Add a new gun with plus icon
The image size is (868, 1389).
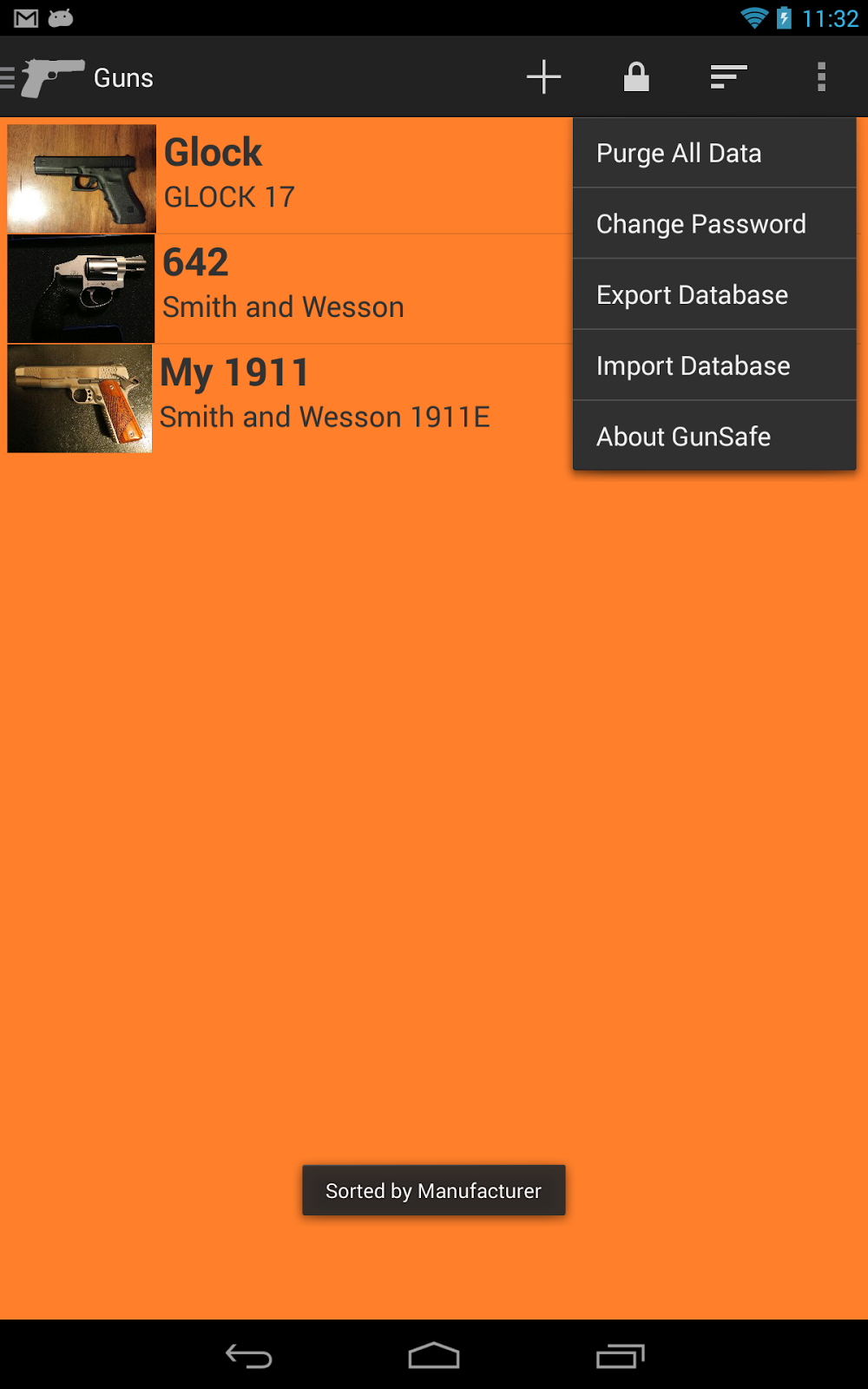coord(544,77)
